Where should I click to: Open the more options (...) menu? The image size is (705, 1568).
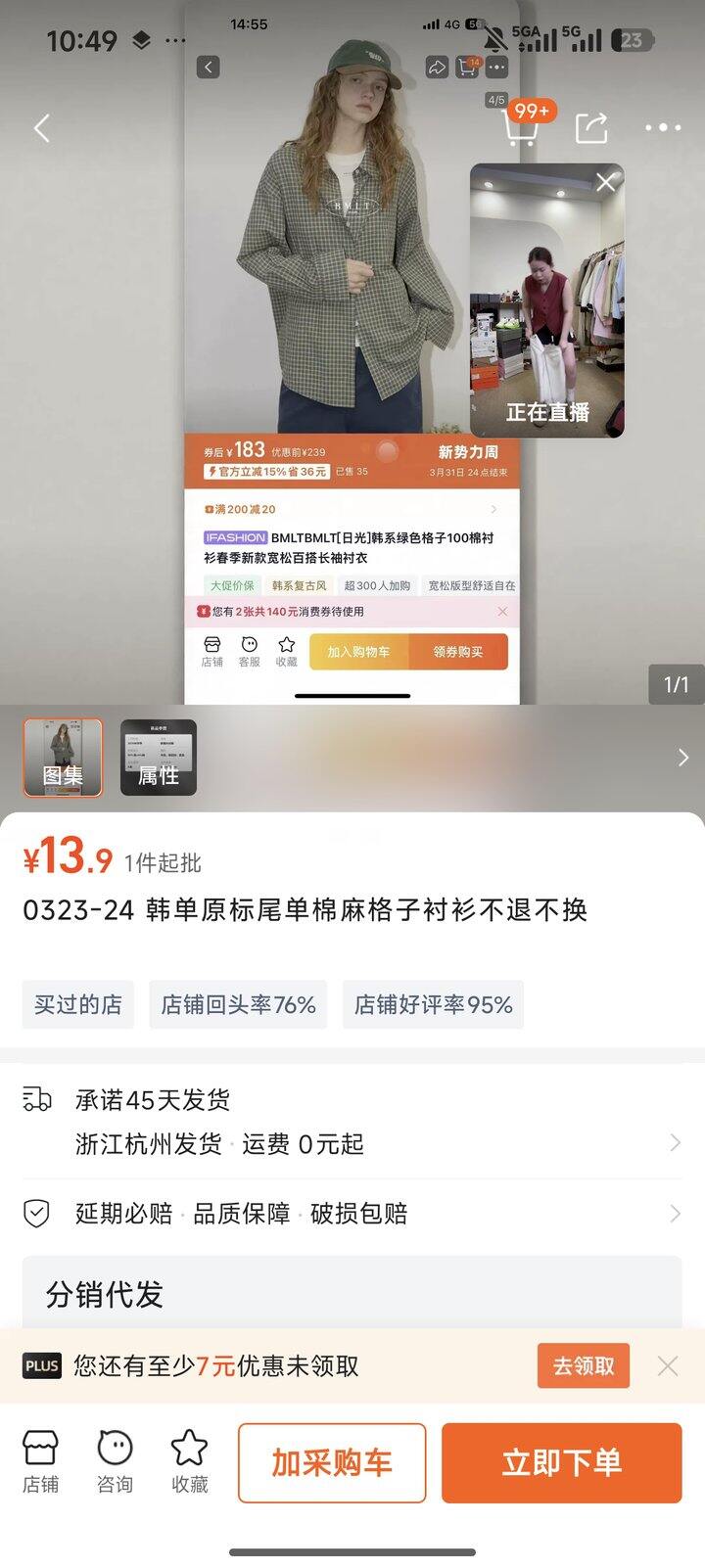tap(662, 128)
